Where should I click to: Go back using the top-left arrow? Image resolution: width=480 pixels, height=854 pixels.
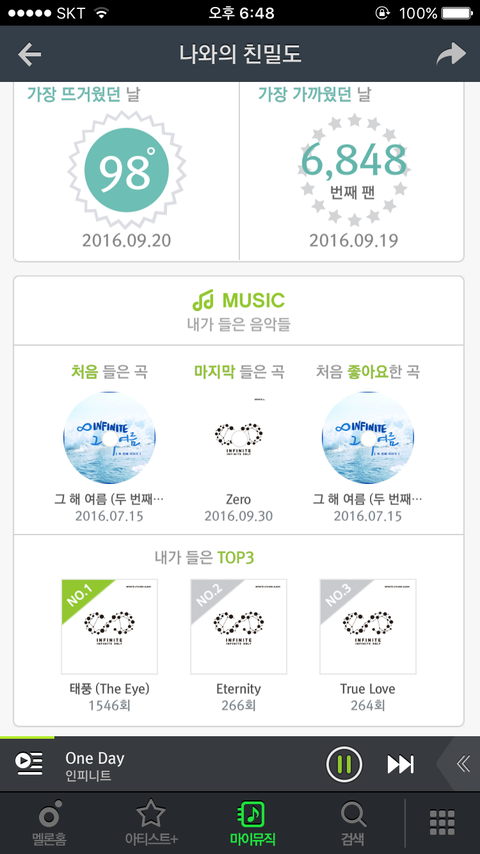tap(29, 54)
